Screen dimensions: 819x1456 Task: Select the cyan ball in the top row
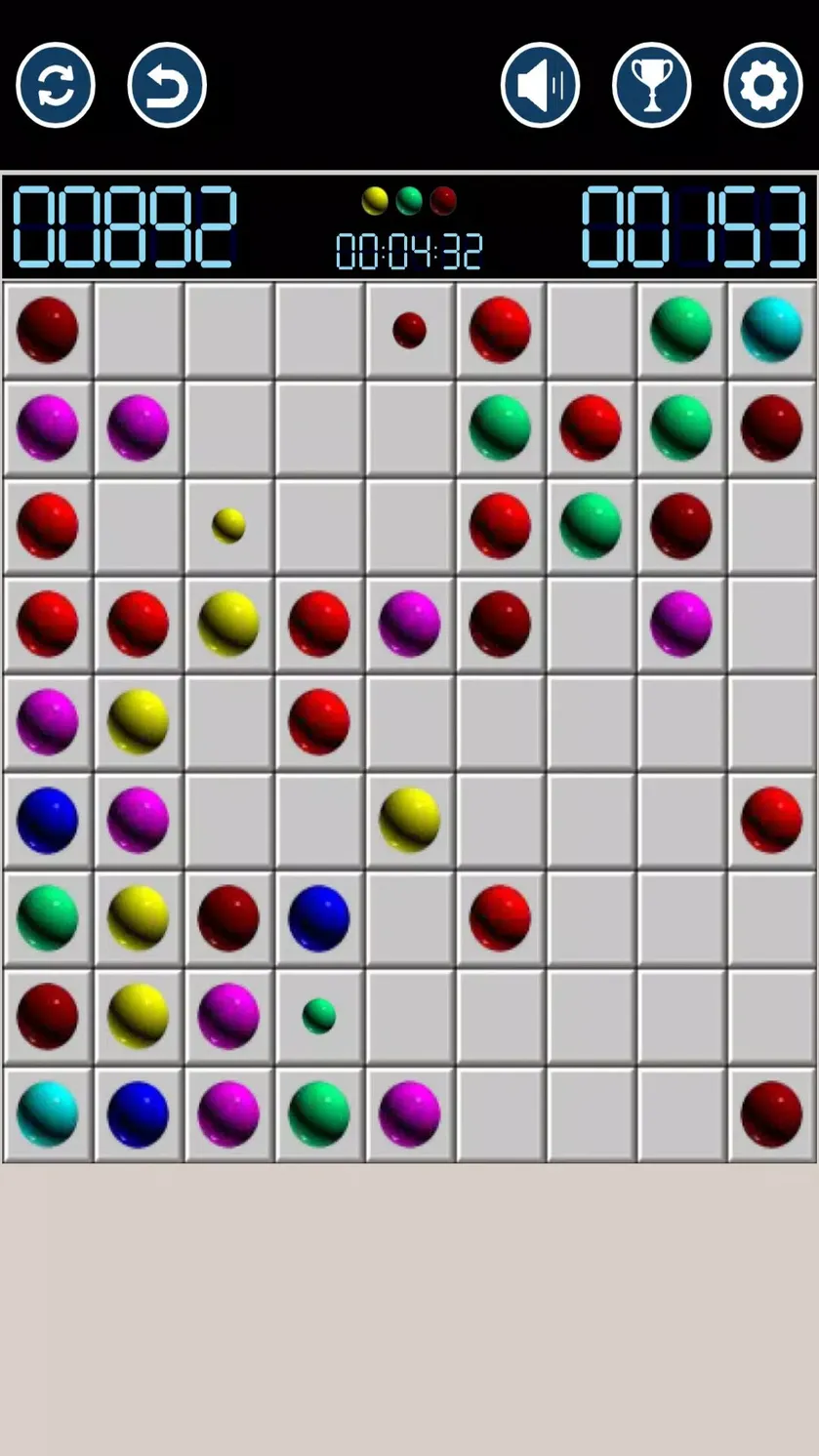[771, 330]
